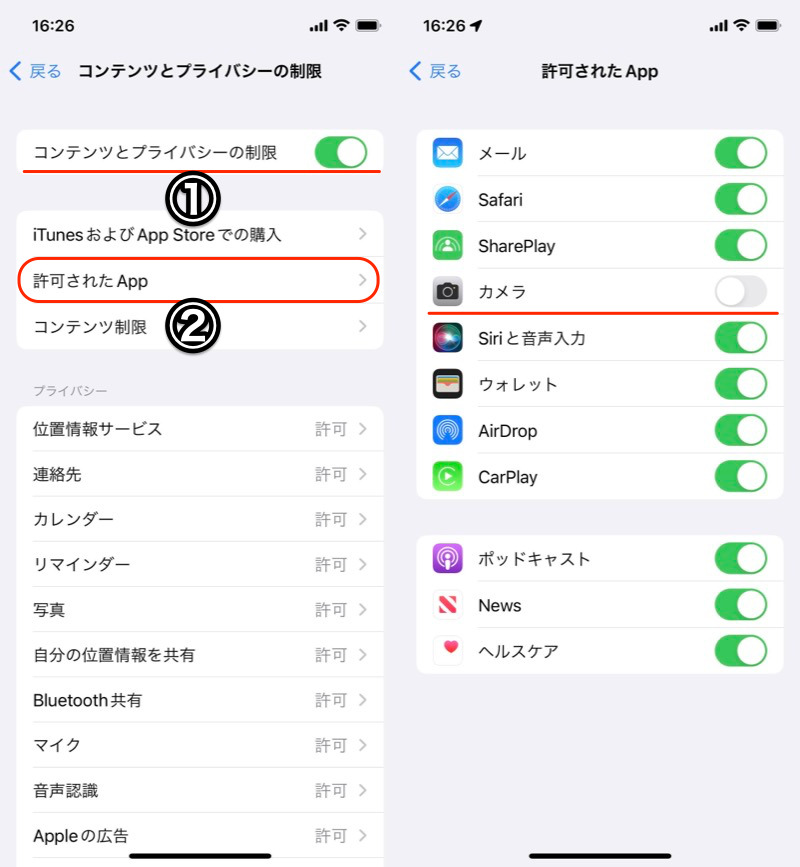
Task: Open 許可されたApp row
Action: (200, 281)
